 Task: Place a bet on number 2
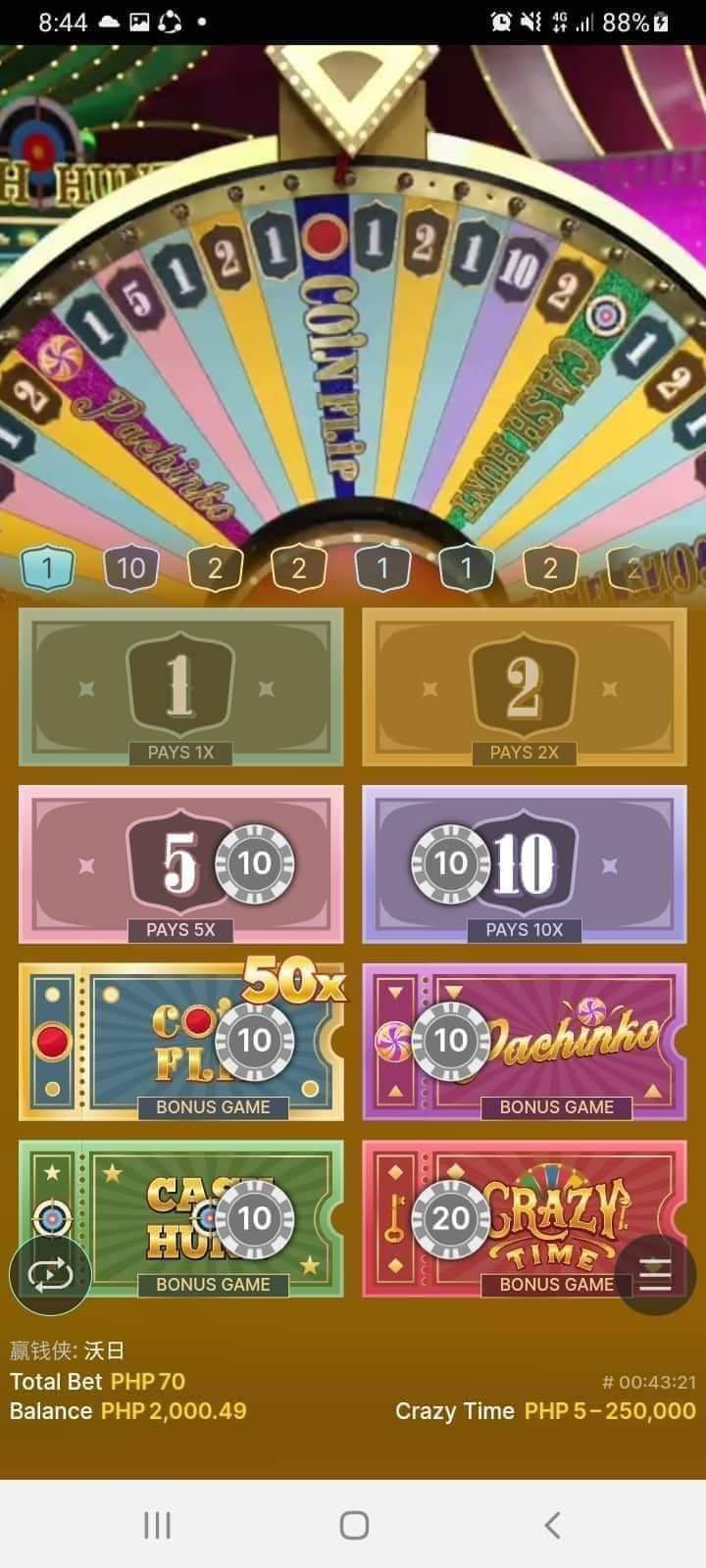[524, 686]
